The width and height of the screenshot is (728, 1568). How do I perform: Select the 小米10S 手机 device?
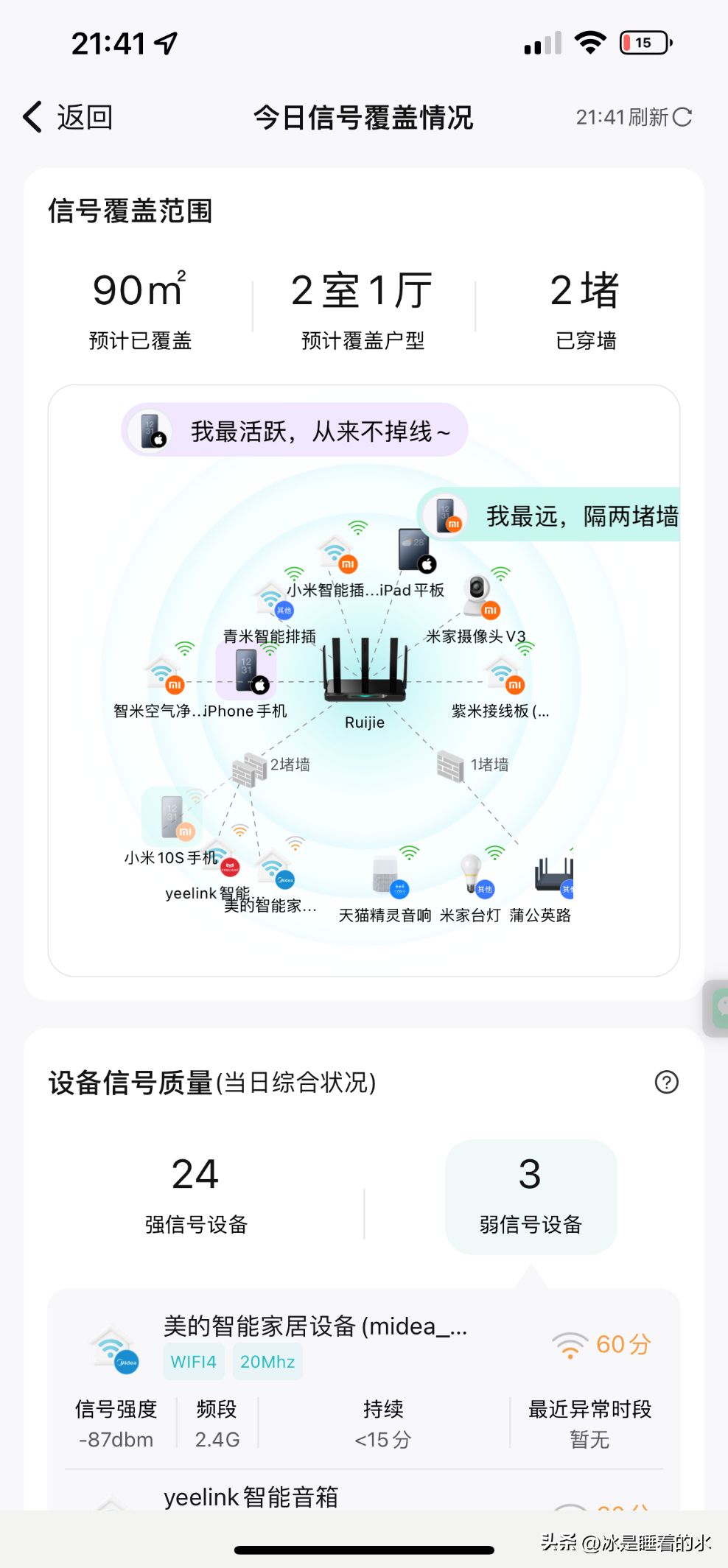point(172,818)
